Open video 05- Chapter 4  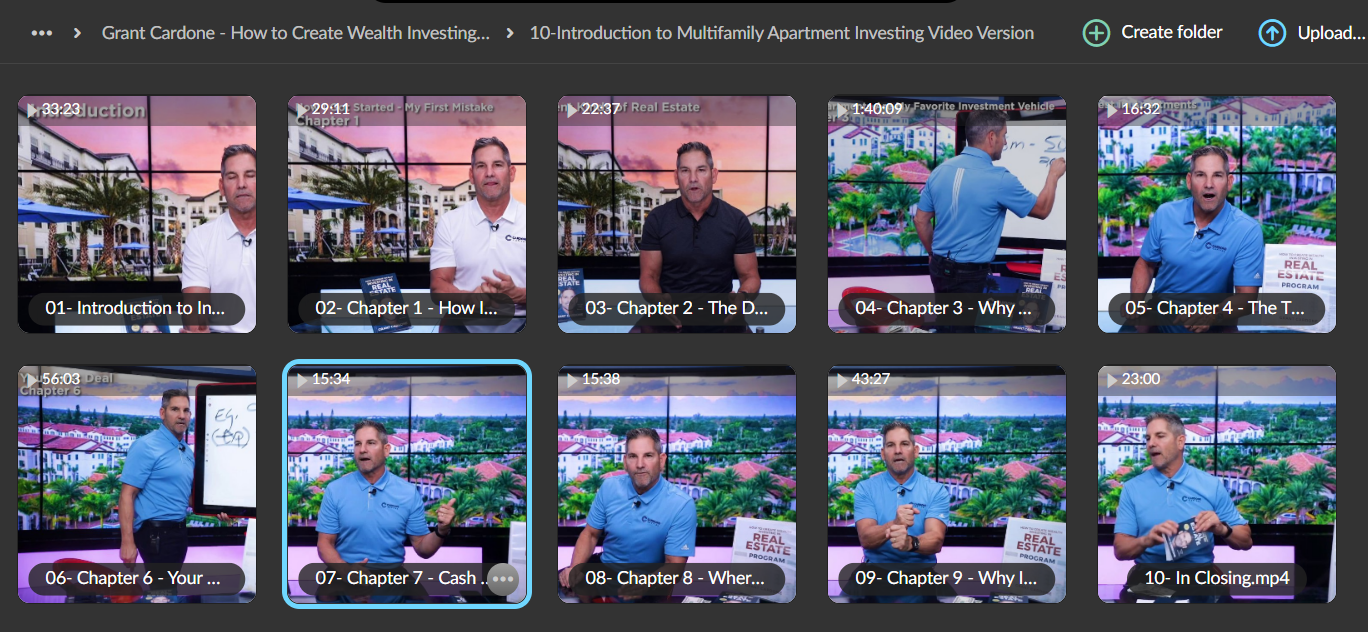click(x=1217, y=214)
